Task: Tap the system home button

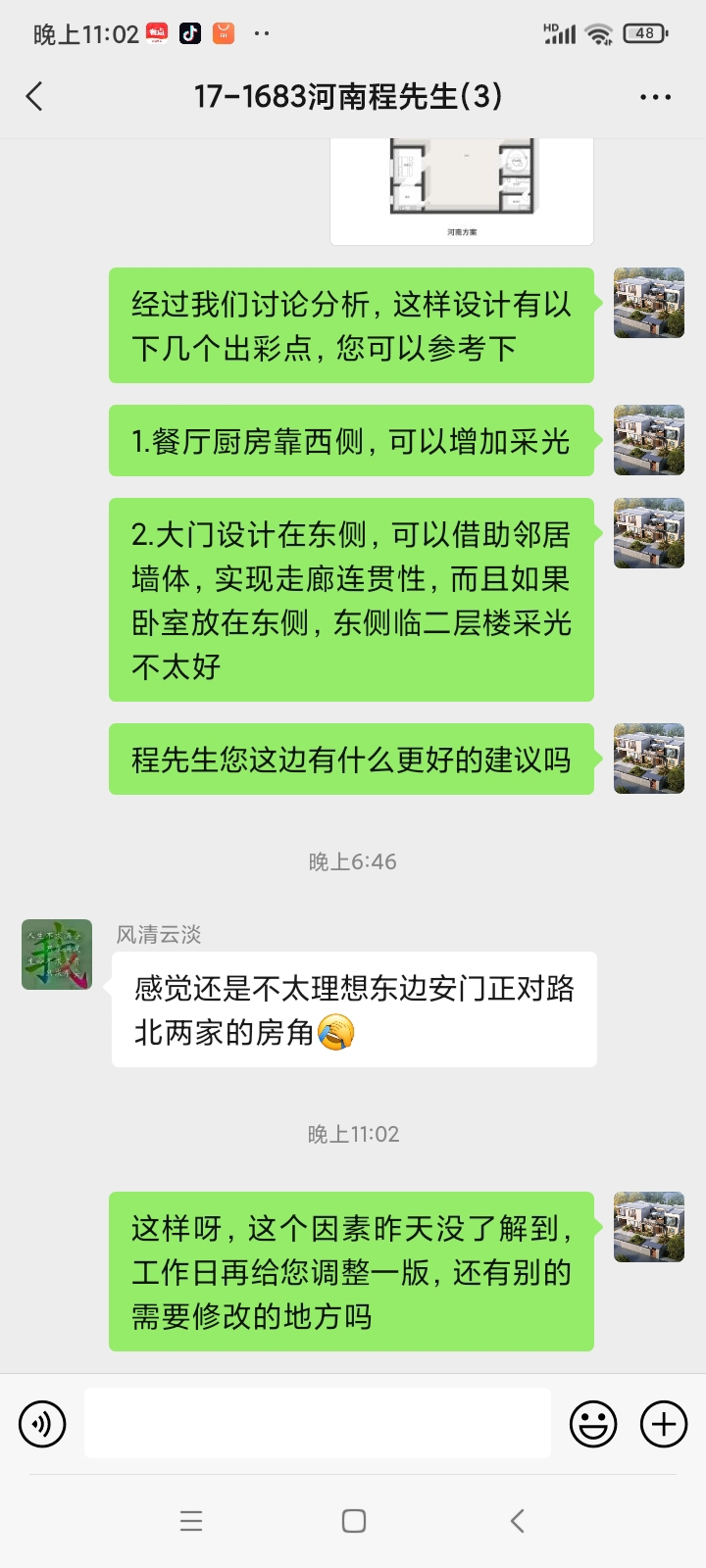Action: [354, 1521]
